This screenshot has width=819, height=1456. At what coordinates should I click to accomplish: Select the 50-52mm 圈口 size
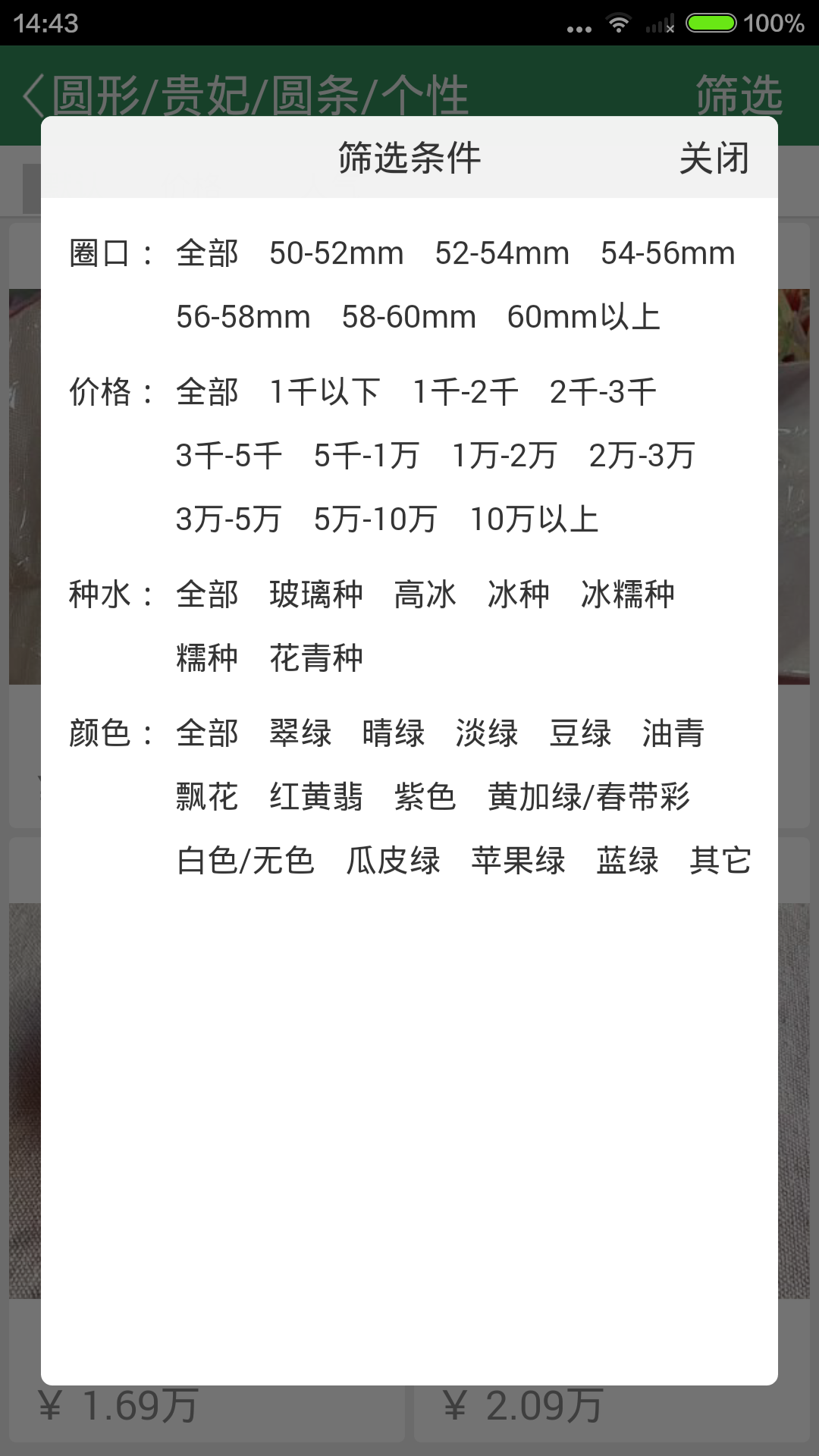coord(336,253)
